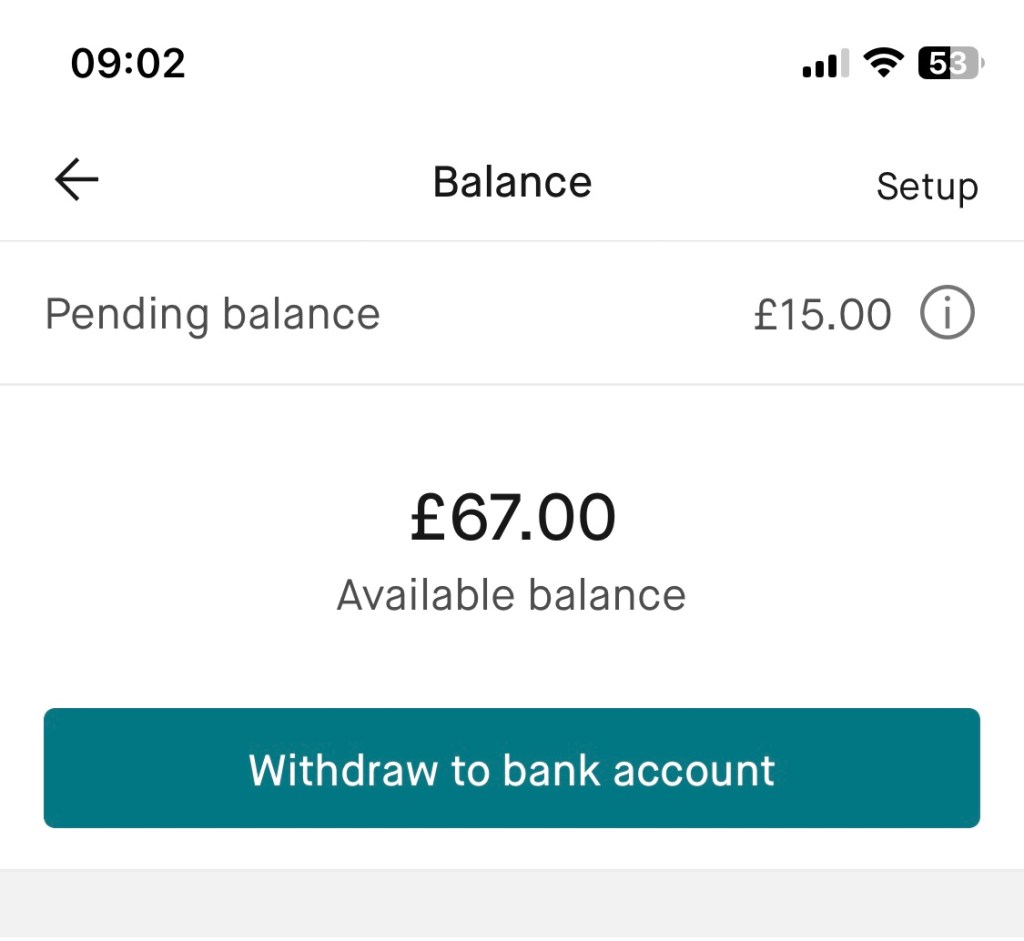Screen dimensions: 1024x941
Task: Withdraw to bank account
Action: pyautogui.click(x=511, y=768)
